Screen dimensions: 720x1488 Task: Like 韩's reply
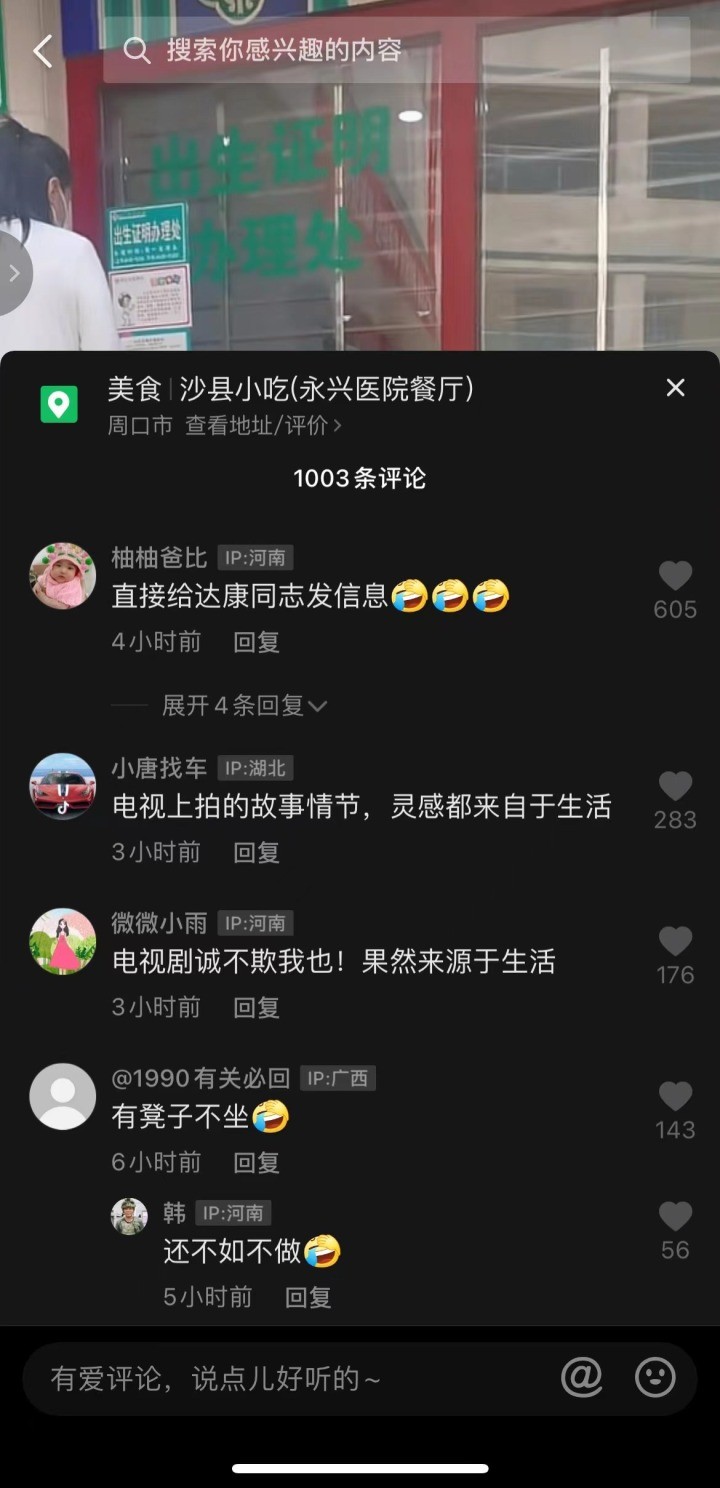675,1217
